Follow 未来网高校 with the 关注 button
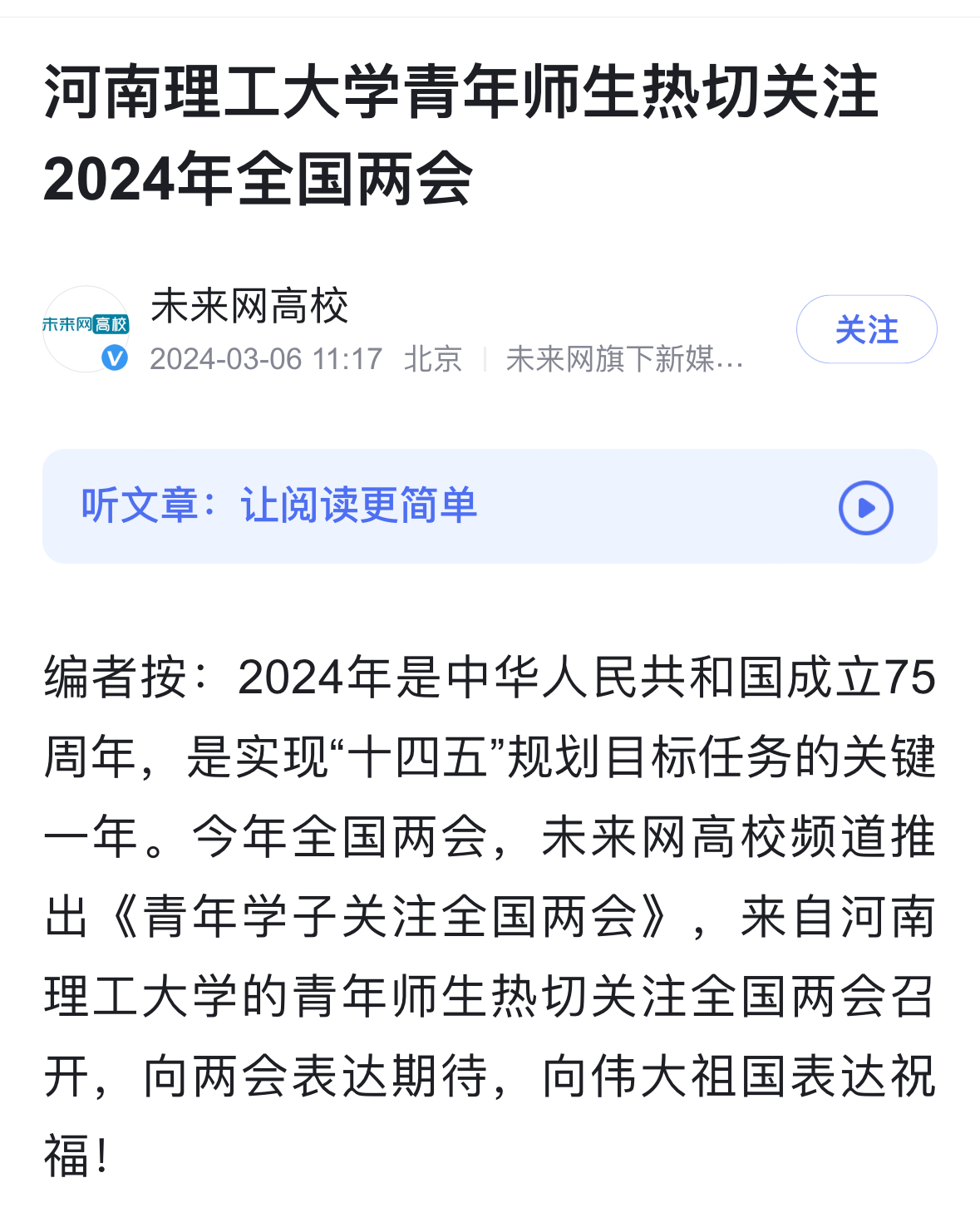The height and width of the screenshot is (1232, 980). pos(866,329)
